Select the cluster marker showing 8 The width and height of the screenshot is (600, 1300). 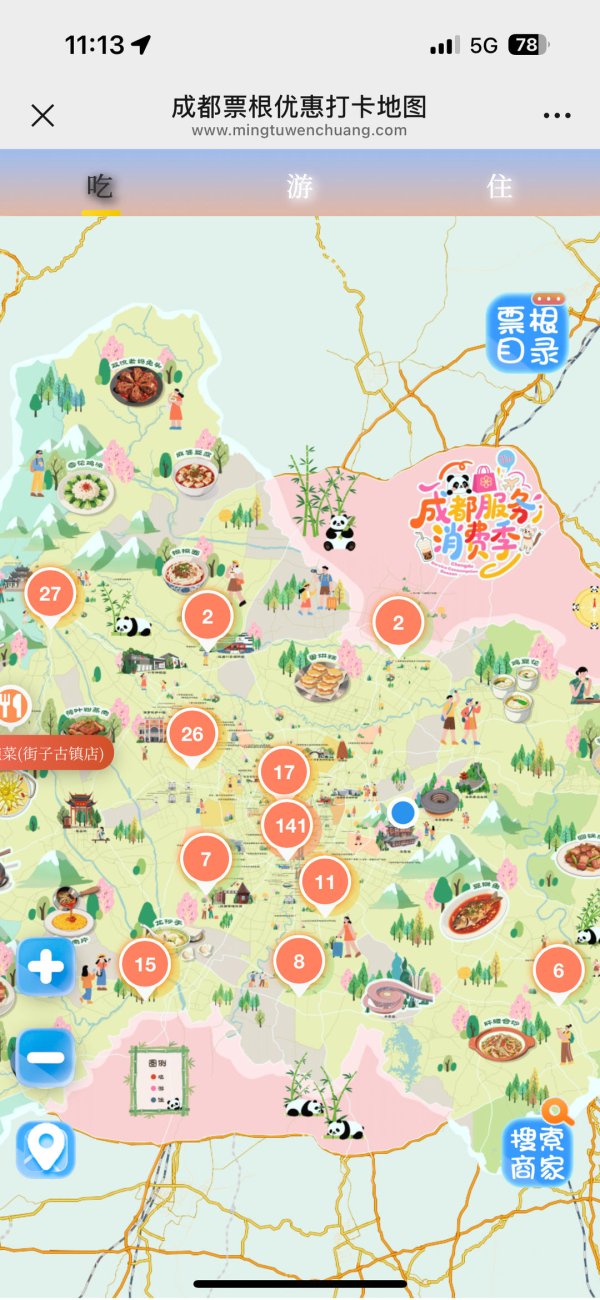coord(299,962)
